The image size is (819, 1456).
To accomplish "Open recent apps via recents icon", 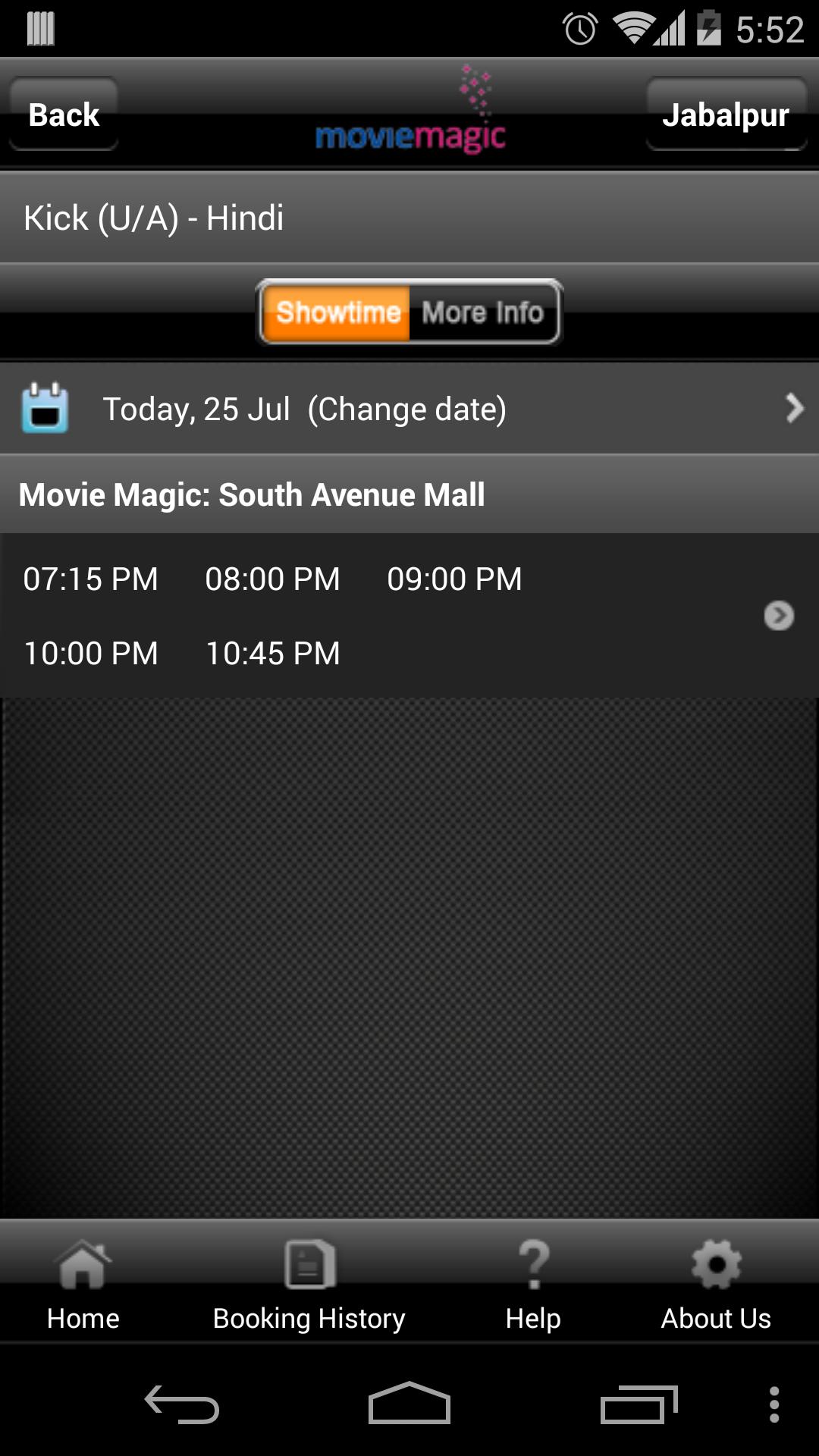I will (639, 1404).
